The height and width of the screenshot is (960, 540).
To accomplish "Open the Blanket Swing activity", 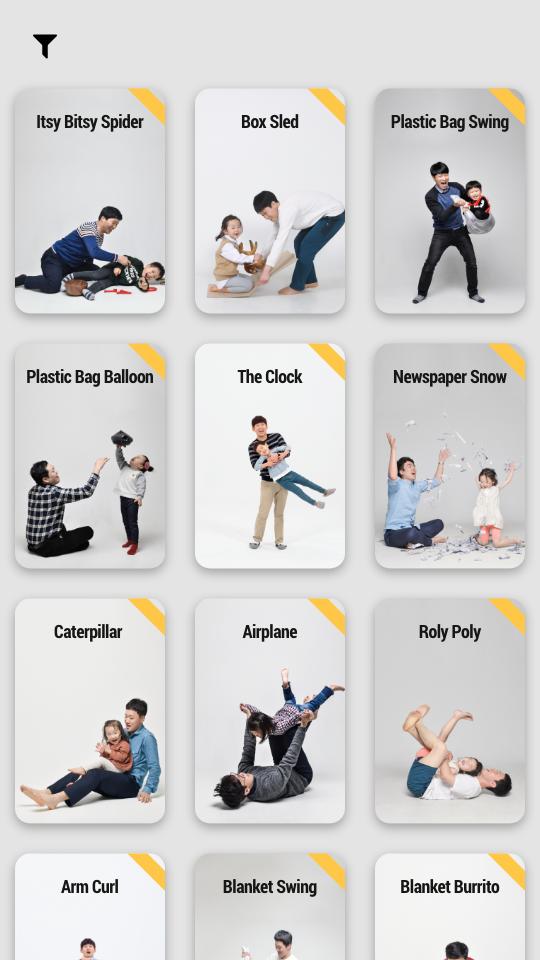I will pos(270,907).
